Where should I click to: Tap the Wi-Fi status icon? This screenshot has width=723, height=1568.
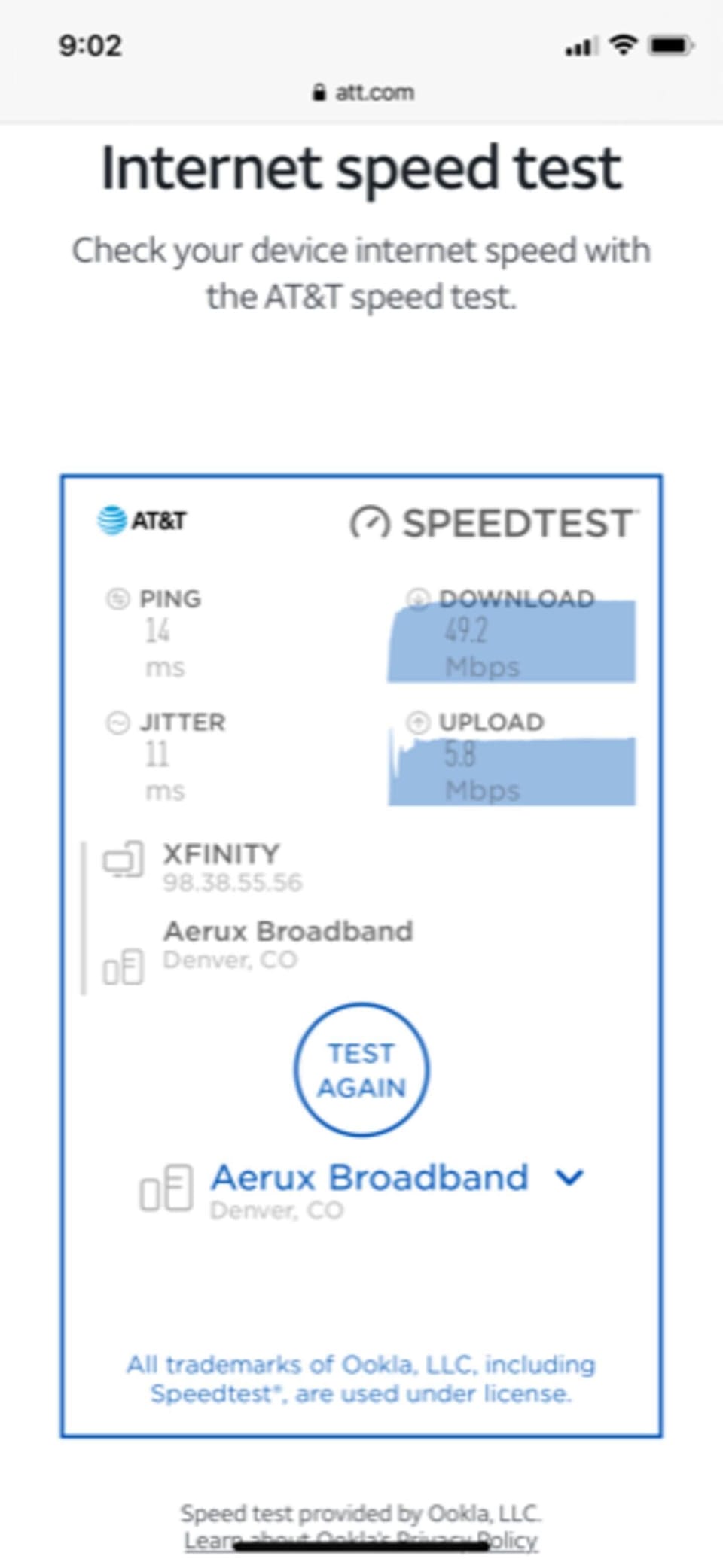tap(622, 45)
